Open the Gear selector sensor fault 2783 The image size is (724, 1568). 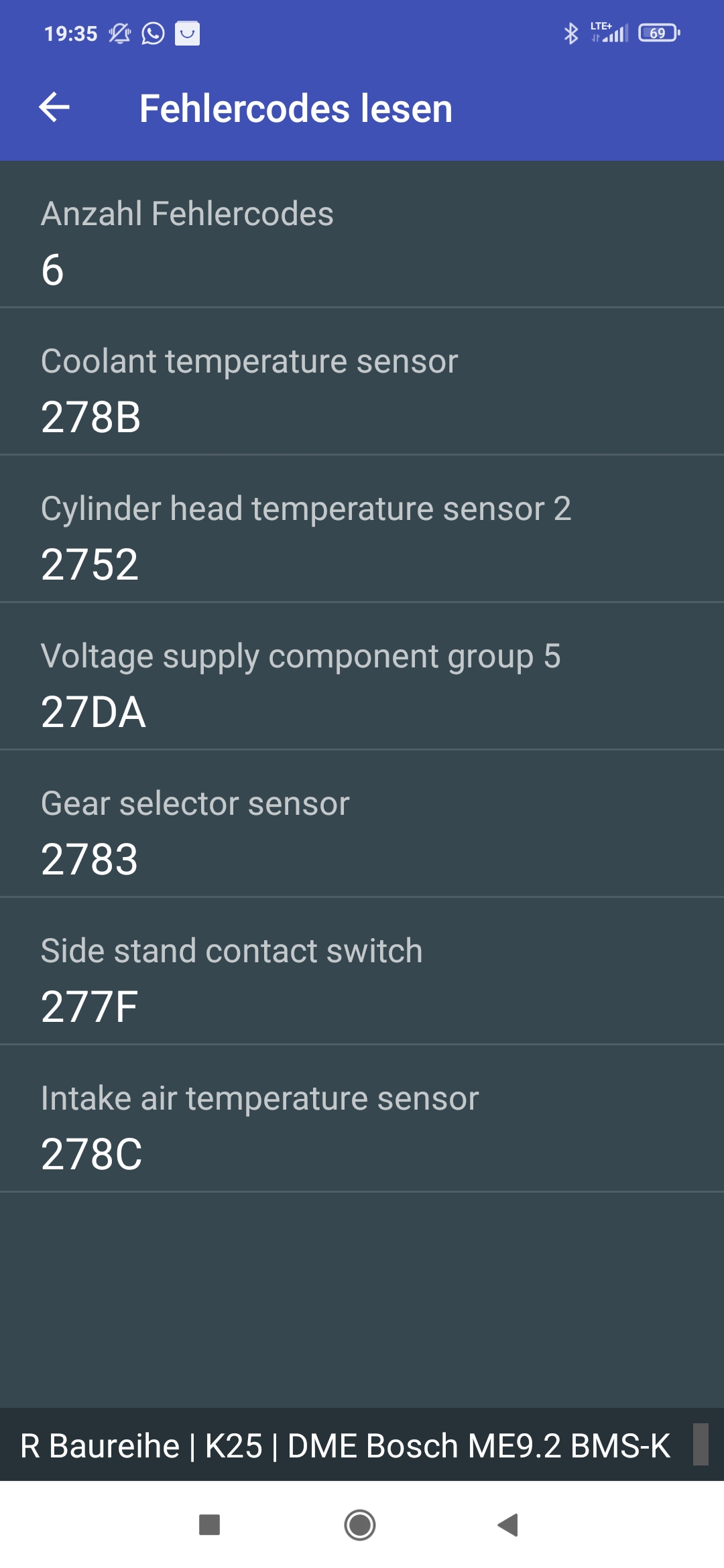coord(362,831)
